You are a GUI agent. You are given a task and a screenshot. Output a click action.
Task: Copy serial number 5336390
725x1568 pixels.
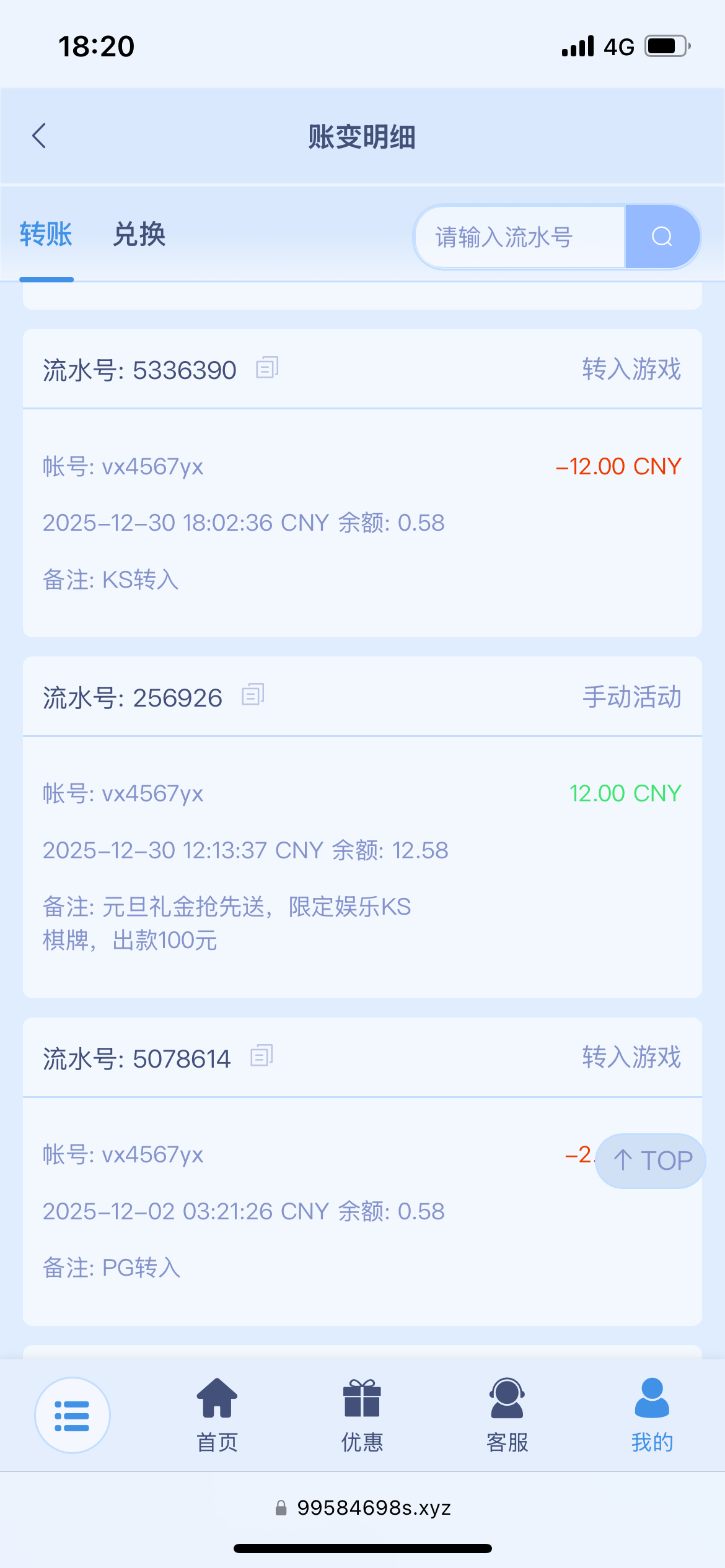(x=268, y=368)
